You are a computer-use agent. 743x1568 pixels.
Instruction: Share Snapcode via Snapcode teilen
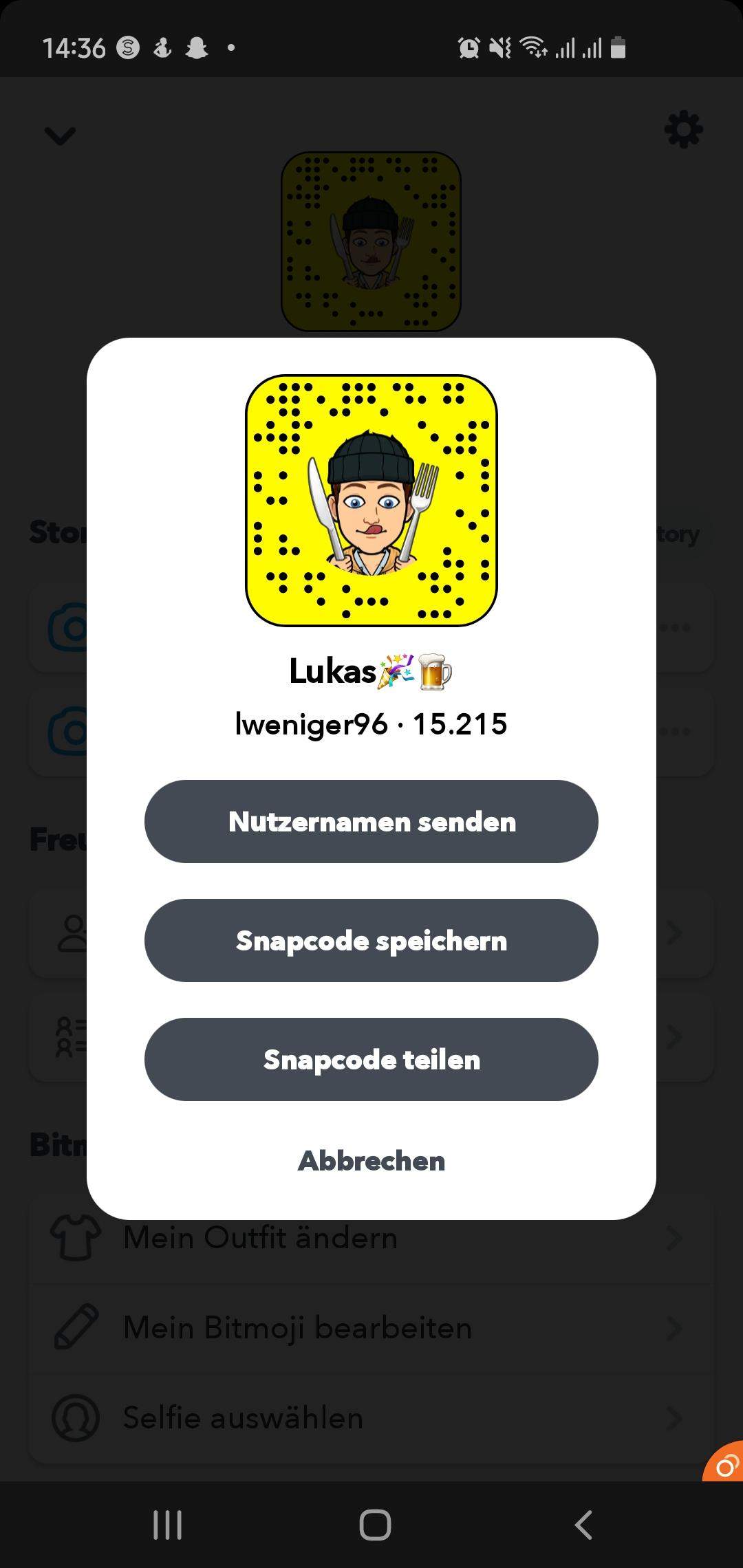click(371, 1059)
